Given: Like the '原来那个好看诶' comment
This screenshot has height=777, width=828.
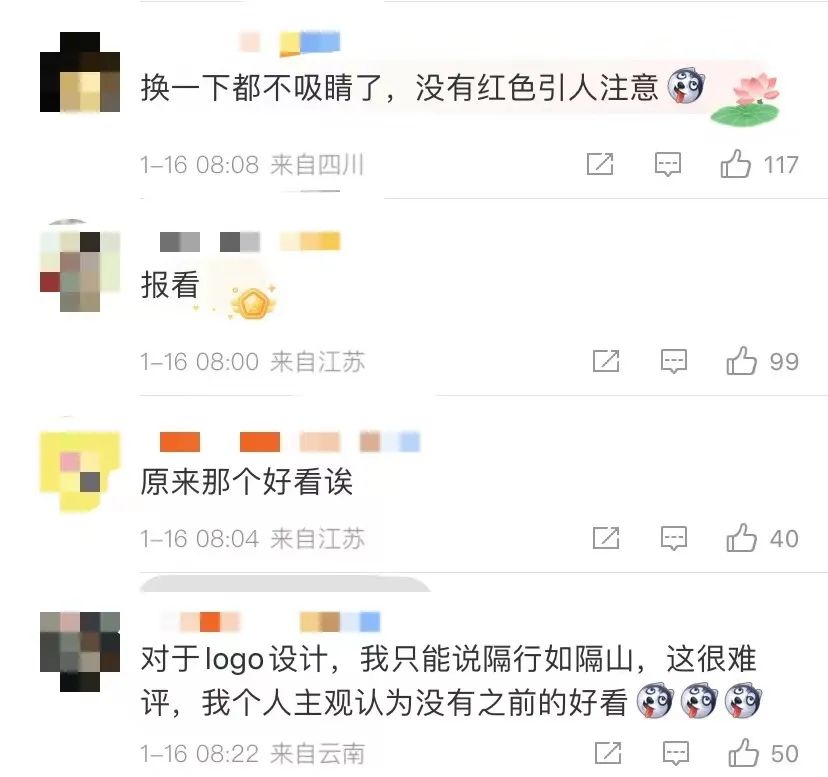Looking at the screenshot, I should (x=742, y=538).
